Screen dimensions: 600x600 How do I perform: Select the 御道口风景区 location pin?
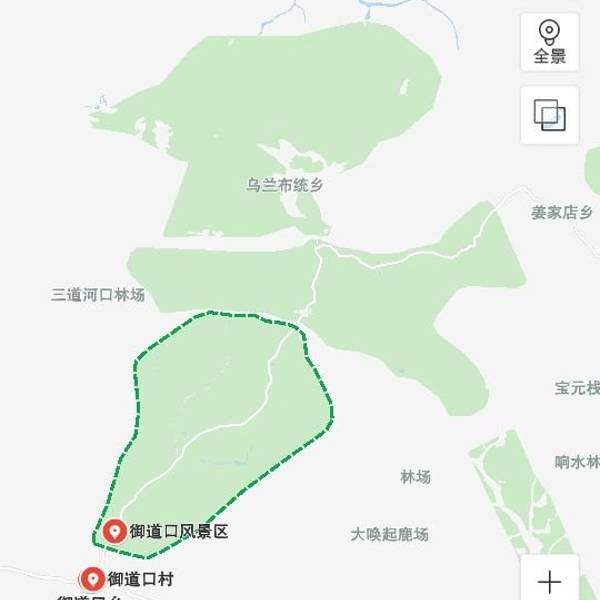(115, 531)
